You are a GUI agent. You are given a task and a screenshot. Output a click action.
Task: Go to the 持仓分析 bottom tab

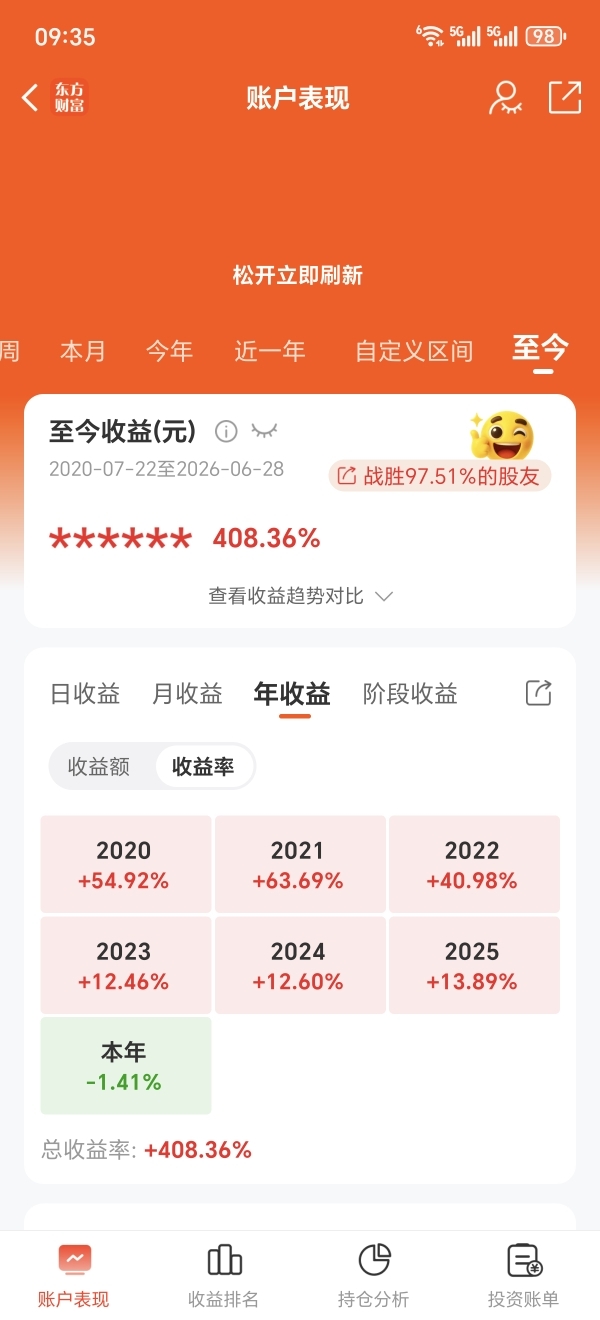[x=374, y=1276]
